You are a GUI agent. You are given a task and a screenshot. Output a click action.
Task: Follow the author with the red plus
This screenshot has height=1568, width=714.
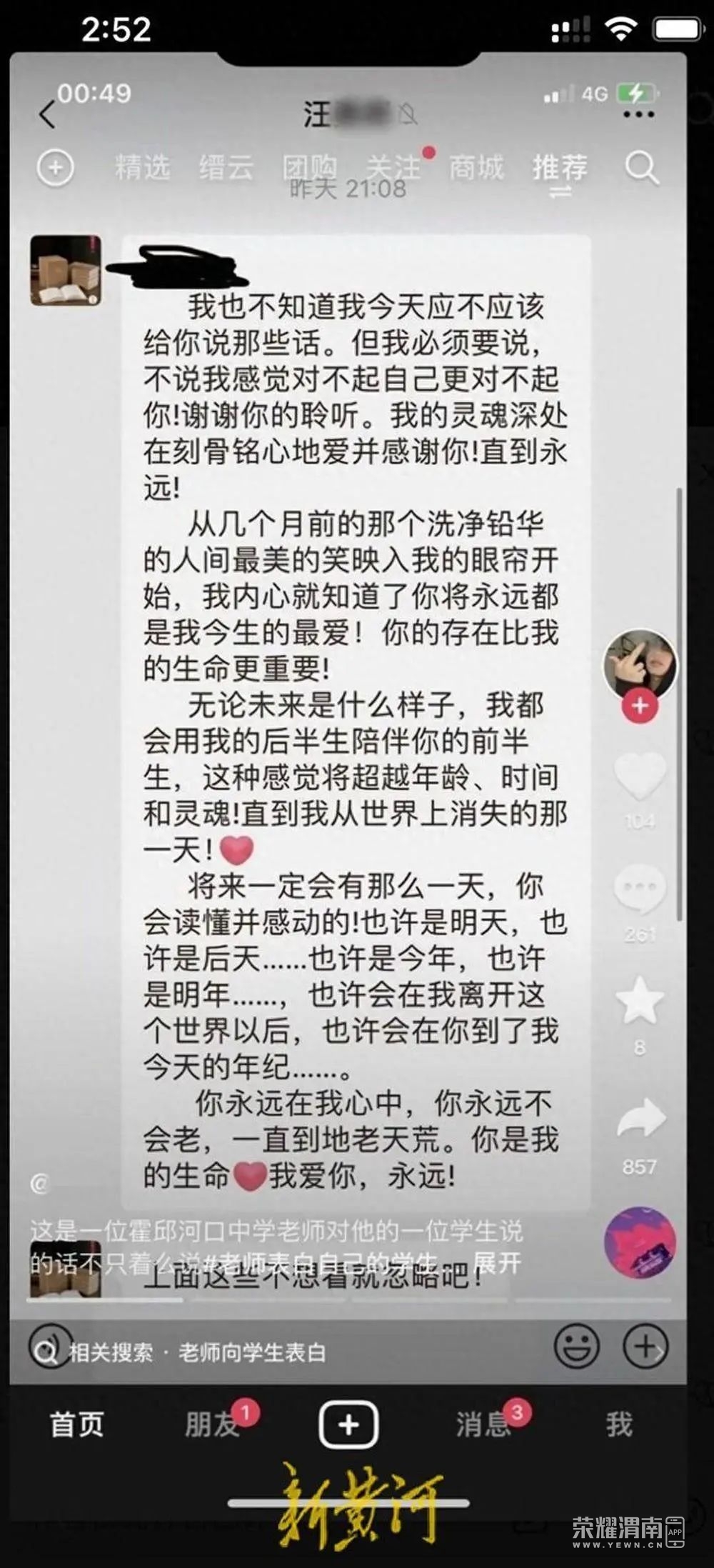(x=640, y=706)
